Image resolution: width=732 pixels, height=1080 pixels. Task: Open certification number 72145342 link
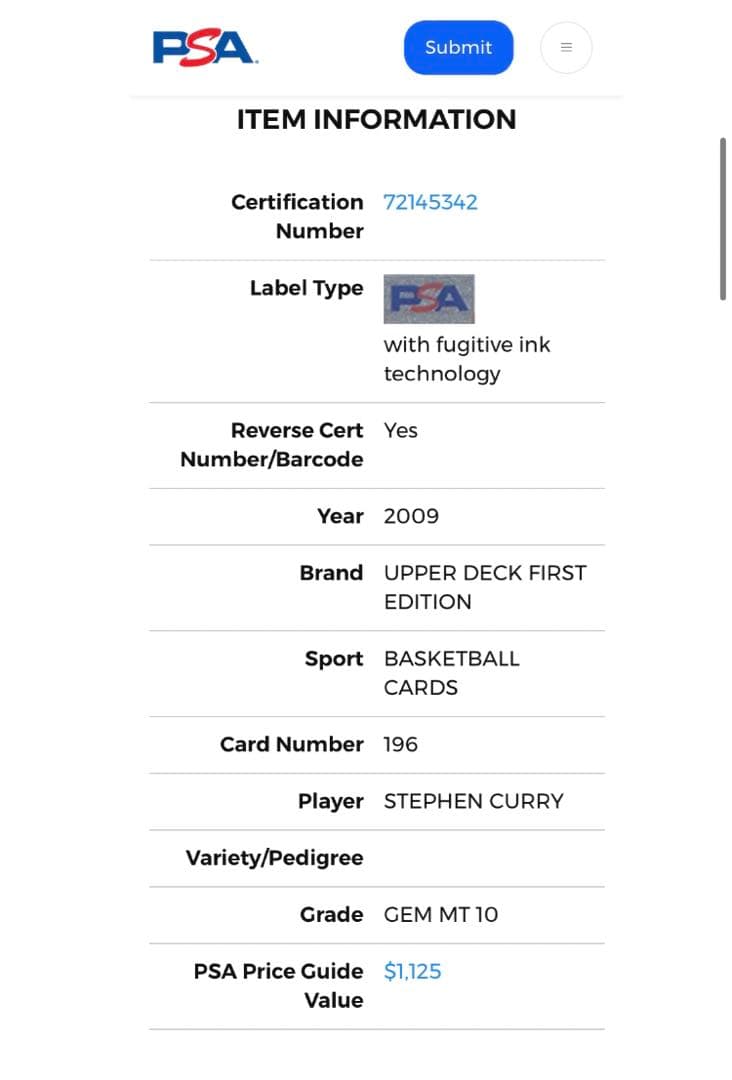point(430,203)
